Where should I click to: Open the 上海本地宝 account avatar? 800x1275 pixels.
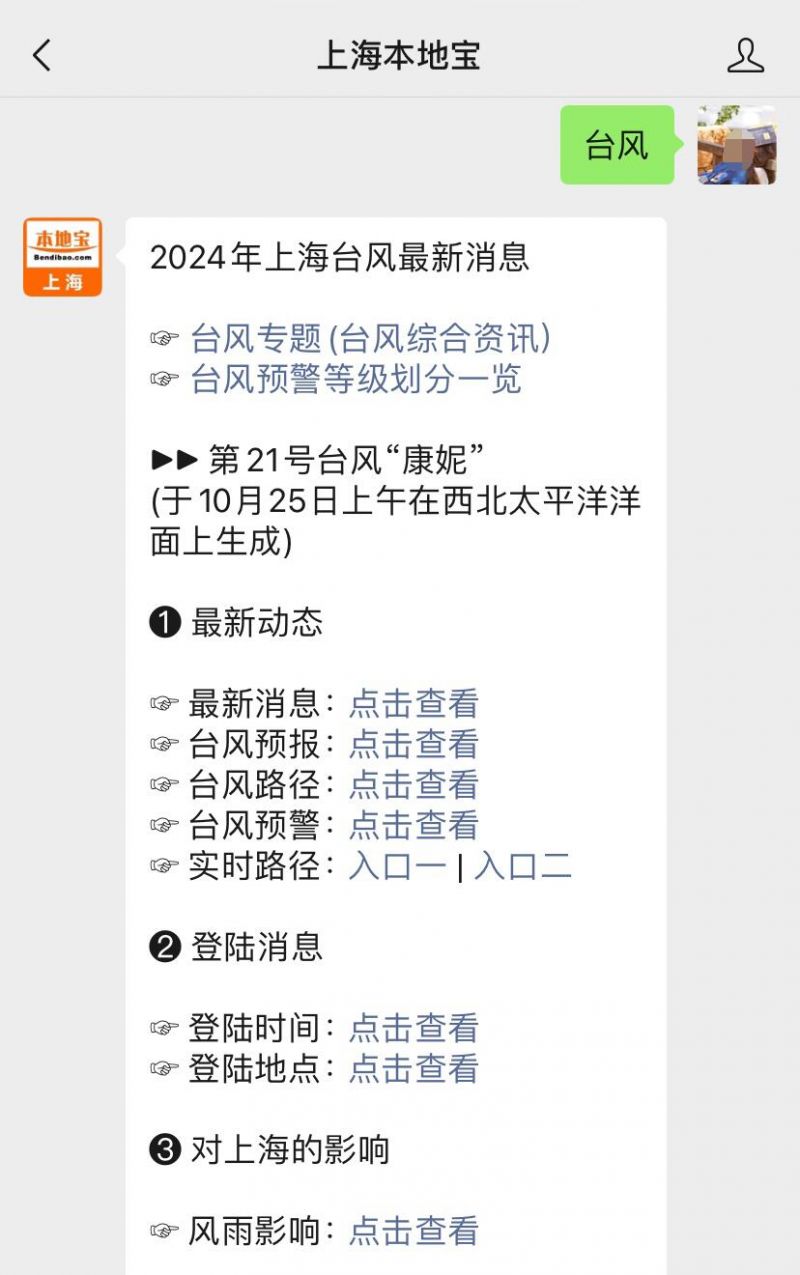point(62,257)
